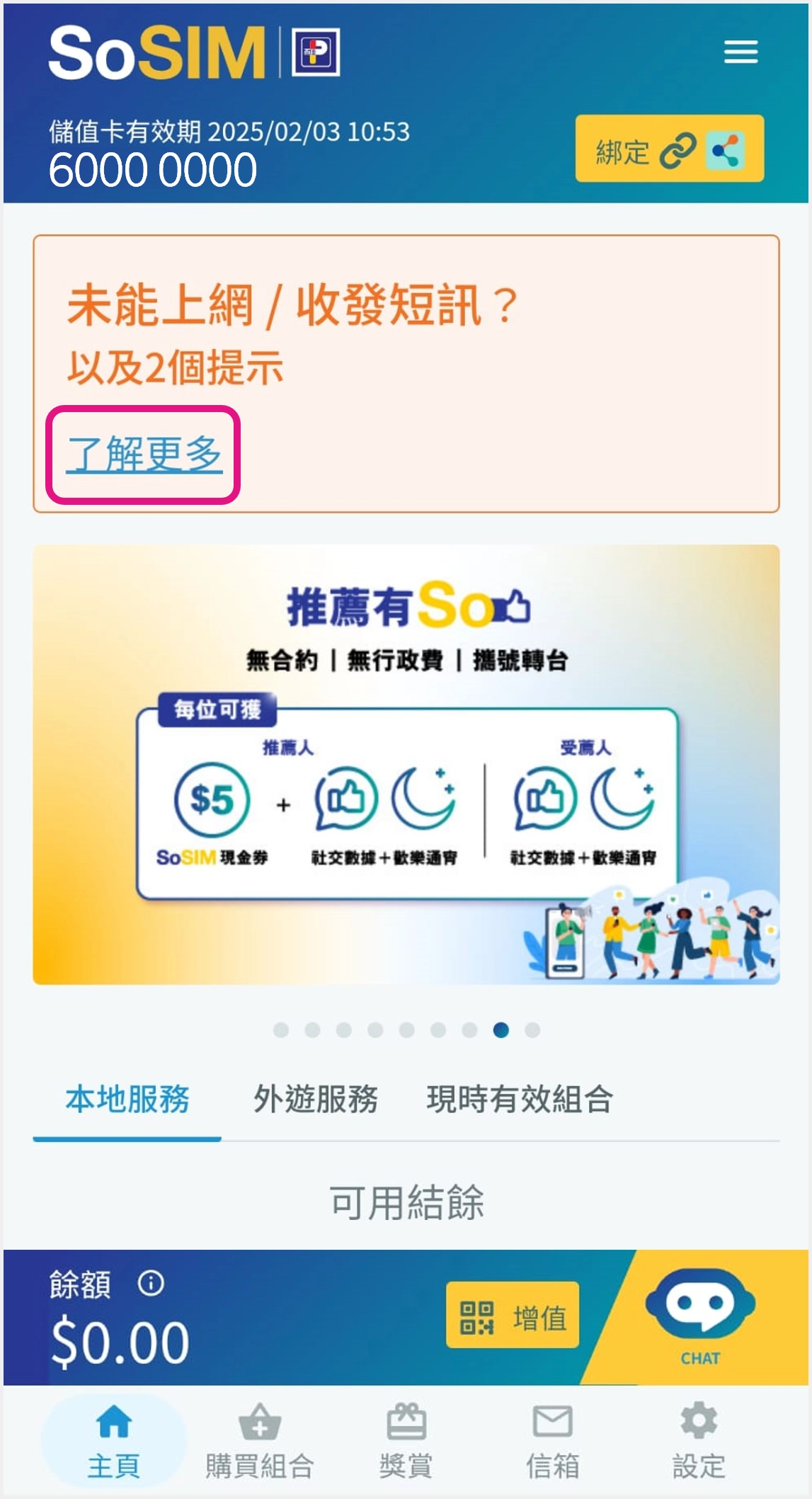
Task: Open the 了解更多 link
Action: 144,455
